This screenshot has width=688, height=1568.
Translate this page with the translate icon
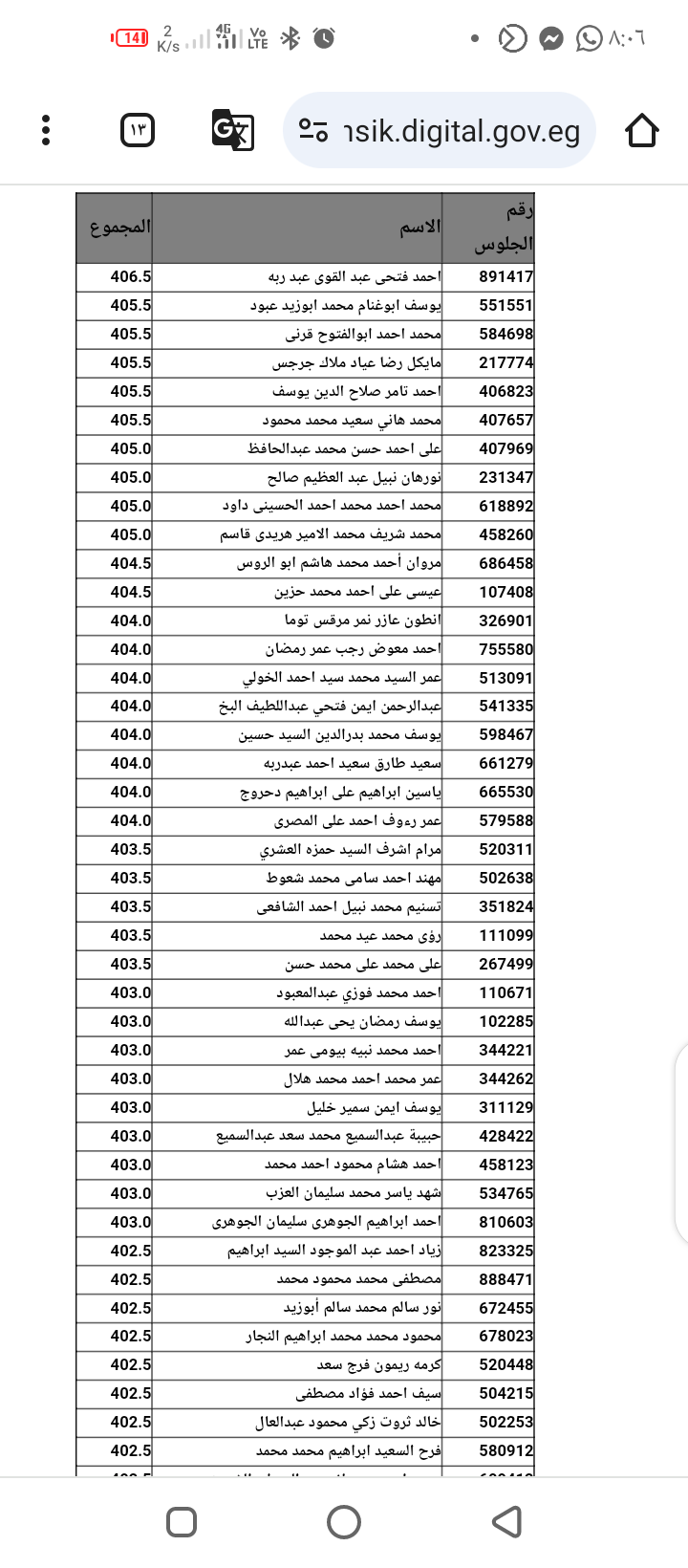pyautogui.click(x=232, y=130)
